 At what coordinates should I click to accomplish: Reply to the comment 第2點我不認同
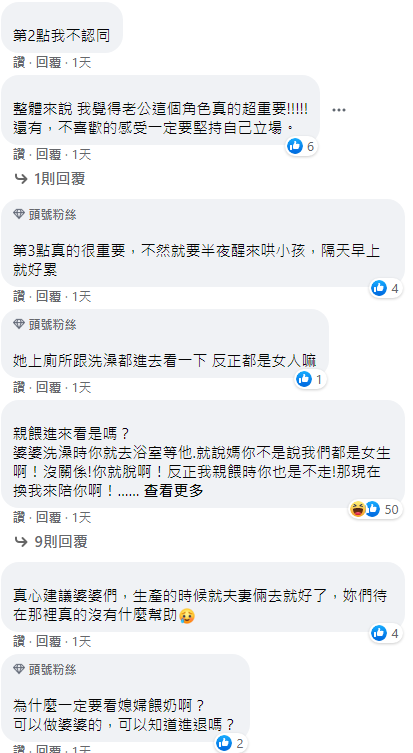click(49, 62)
